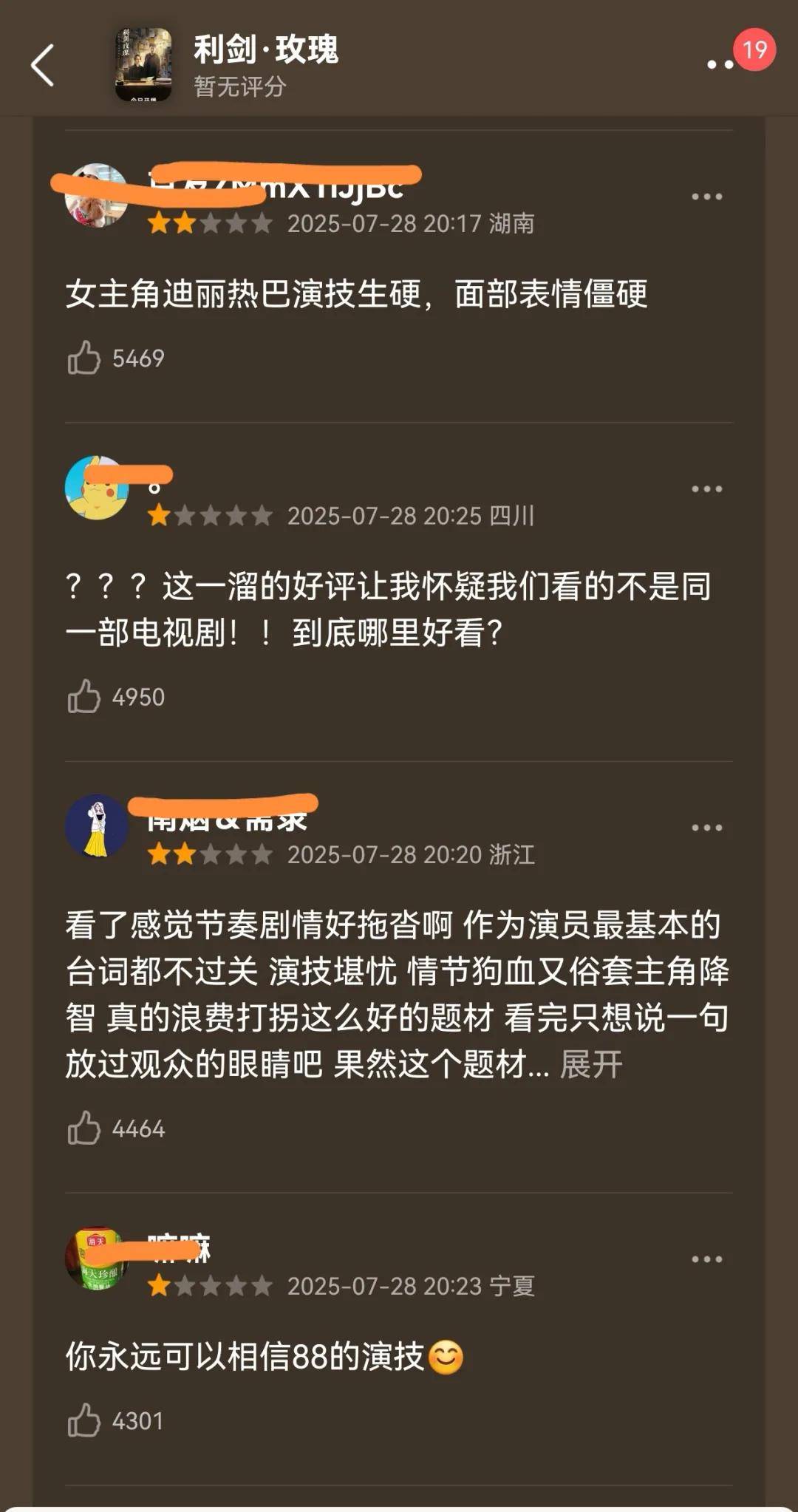Open the avatar of the 浙江 reviewer
This screenshot has width=798, height=1512.
click(97, 827)
